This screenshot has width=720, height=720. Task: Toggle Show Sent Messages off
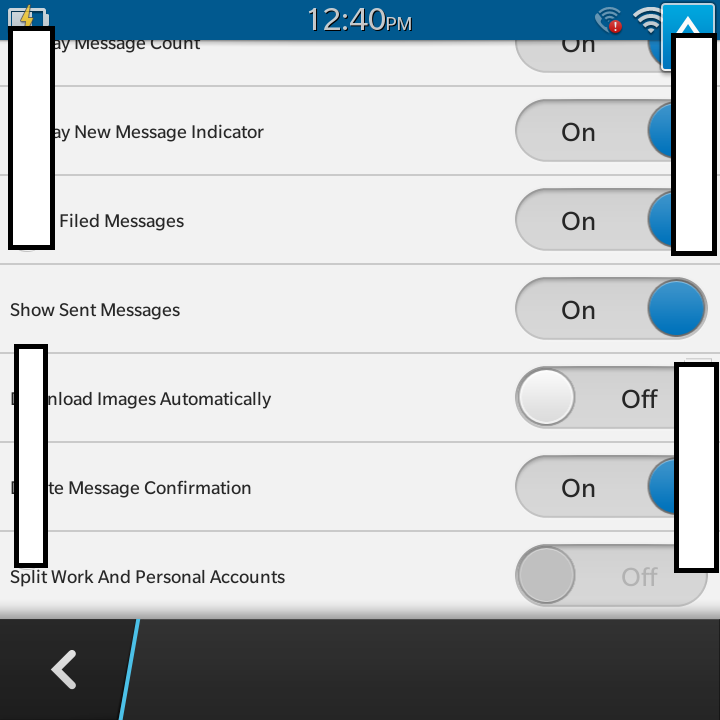click(x=610, y=310)
